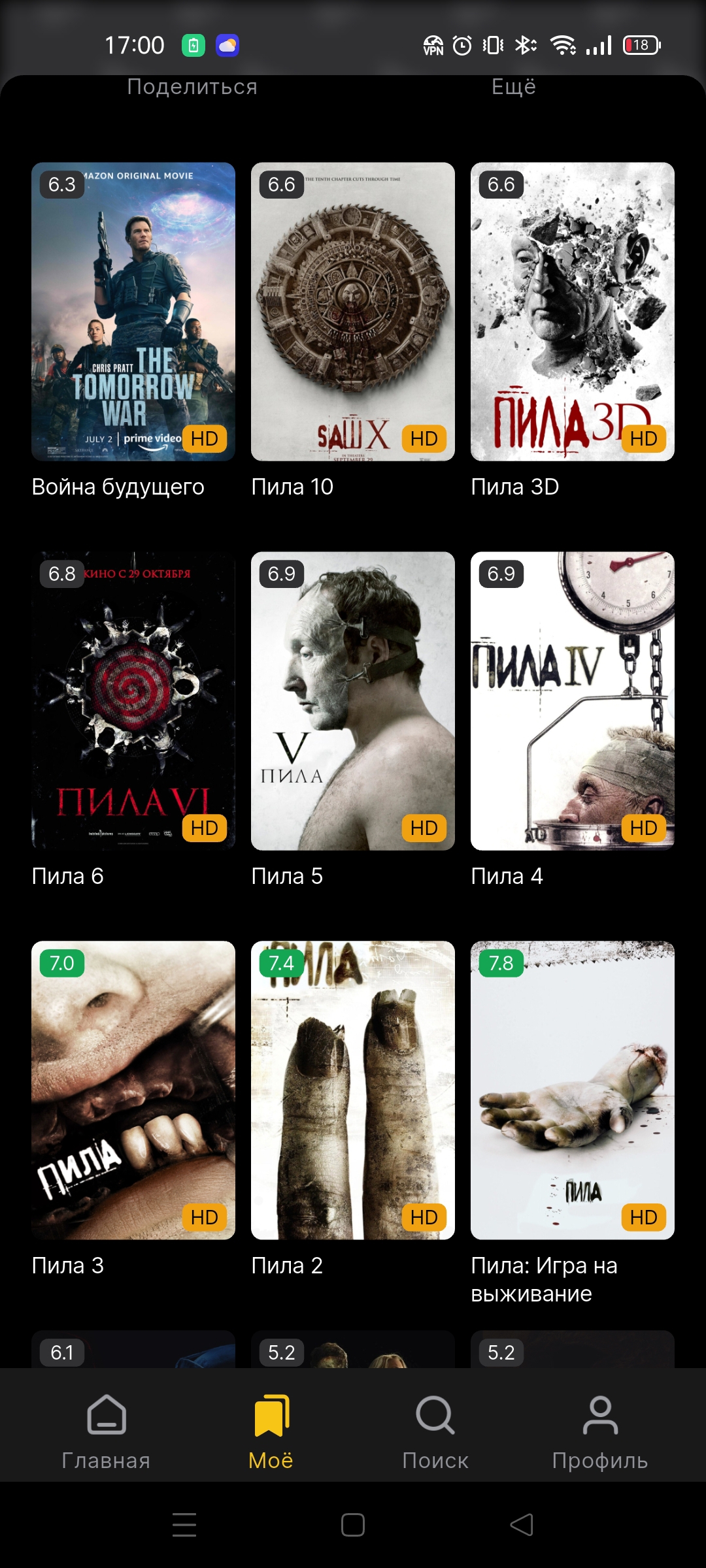Open the Ещё options
Viewport: 706px width, 1568px height.
[514, 87]
